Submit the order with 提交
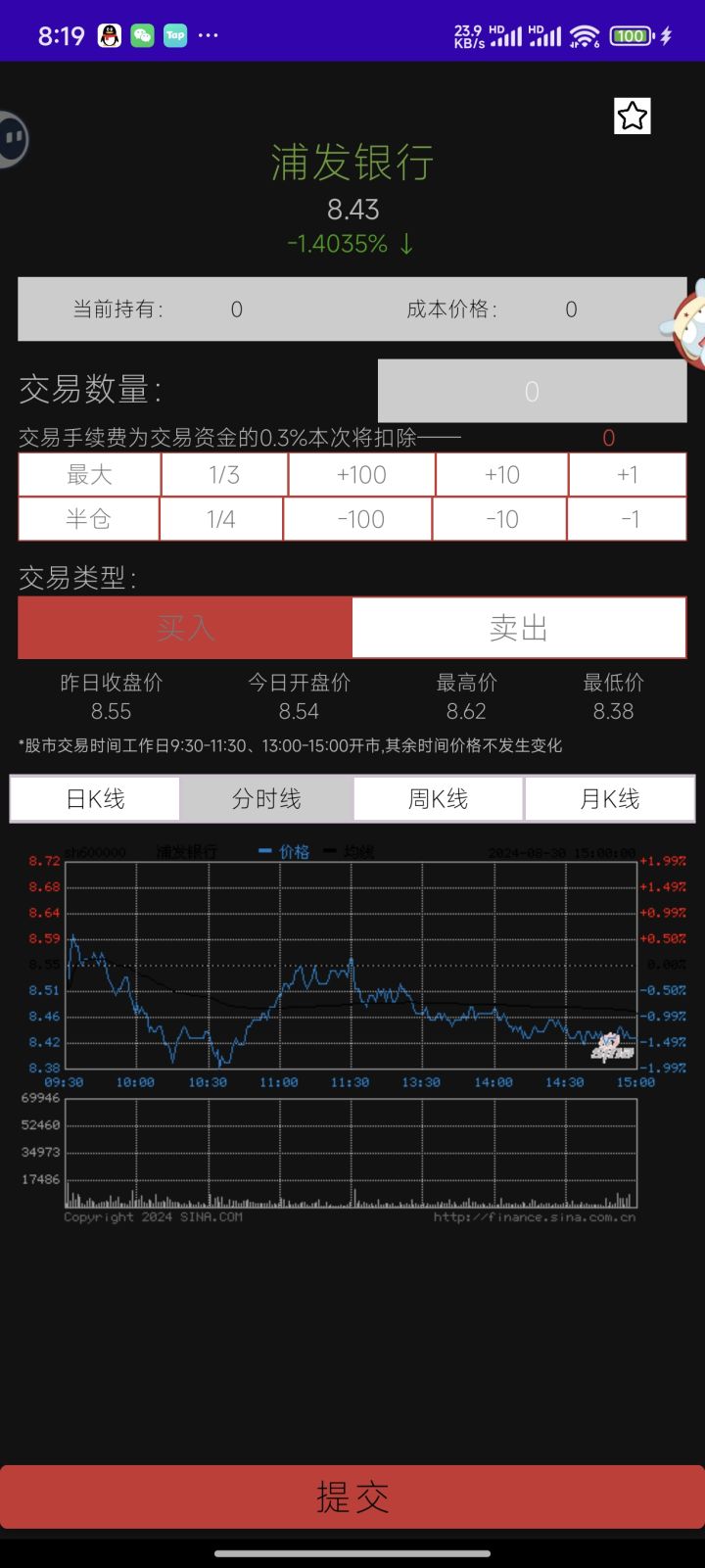Image resolution: width=705 pixels, height=1568 pixels. (352, 1497)
